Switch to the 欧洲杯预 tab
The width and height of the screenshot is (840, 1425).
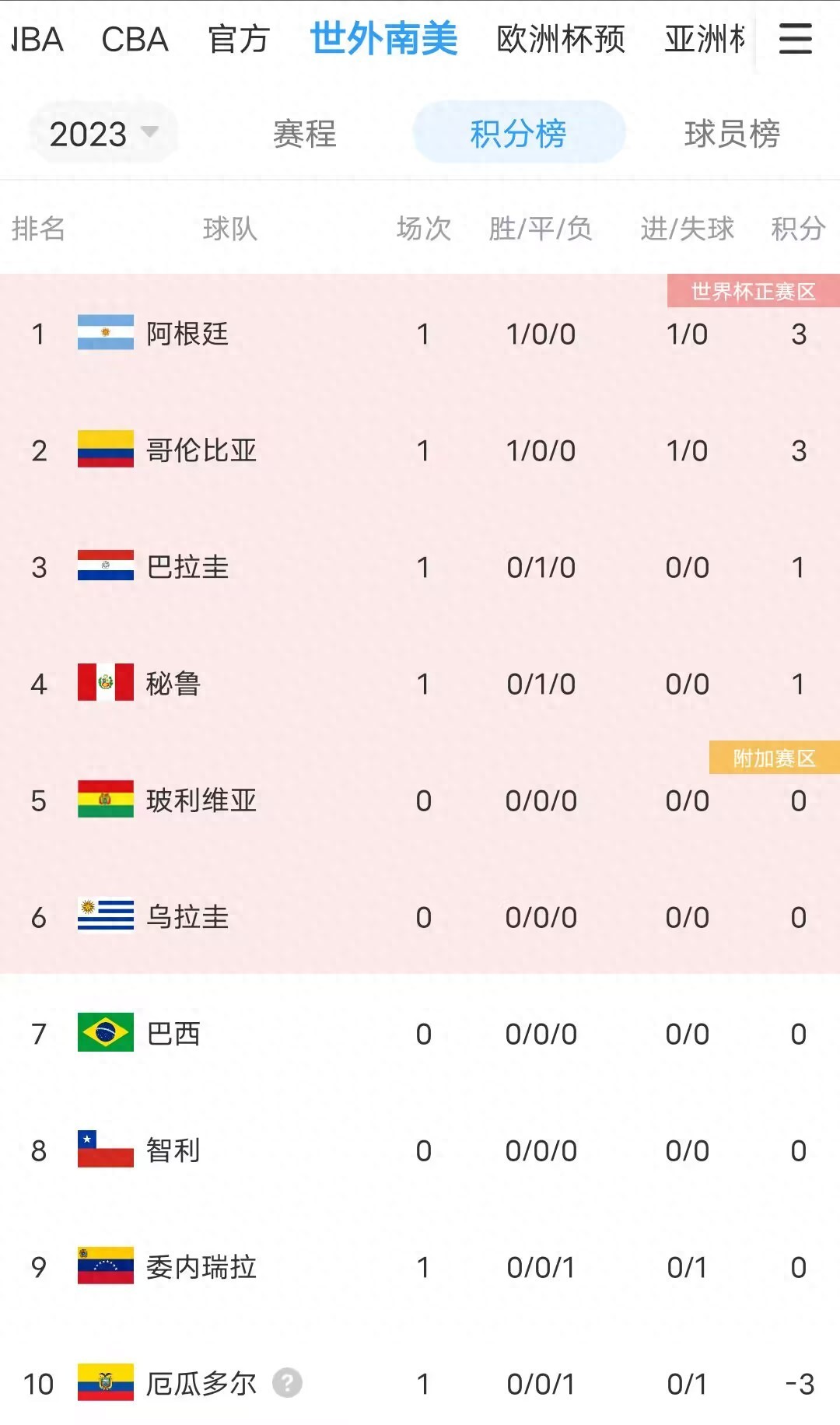pyautogui.click(x=561, y=40)
